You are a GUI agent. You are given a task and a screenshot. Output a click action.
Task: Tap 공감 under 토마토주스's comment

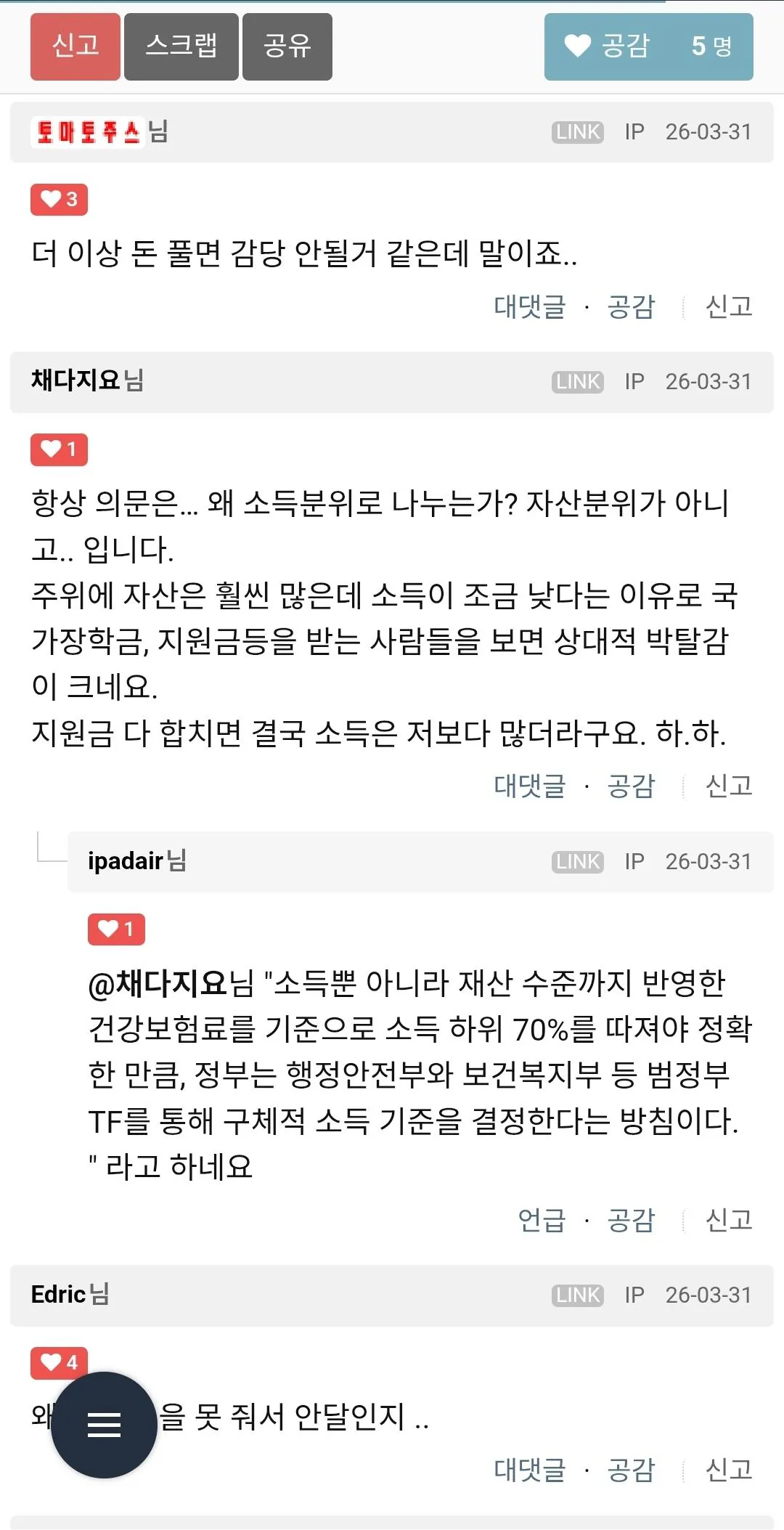(x=630, y=306)
